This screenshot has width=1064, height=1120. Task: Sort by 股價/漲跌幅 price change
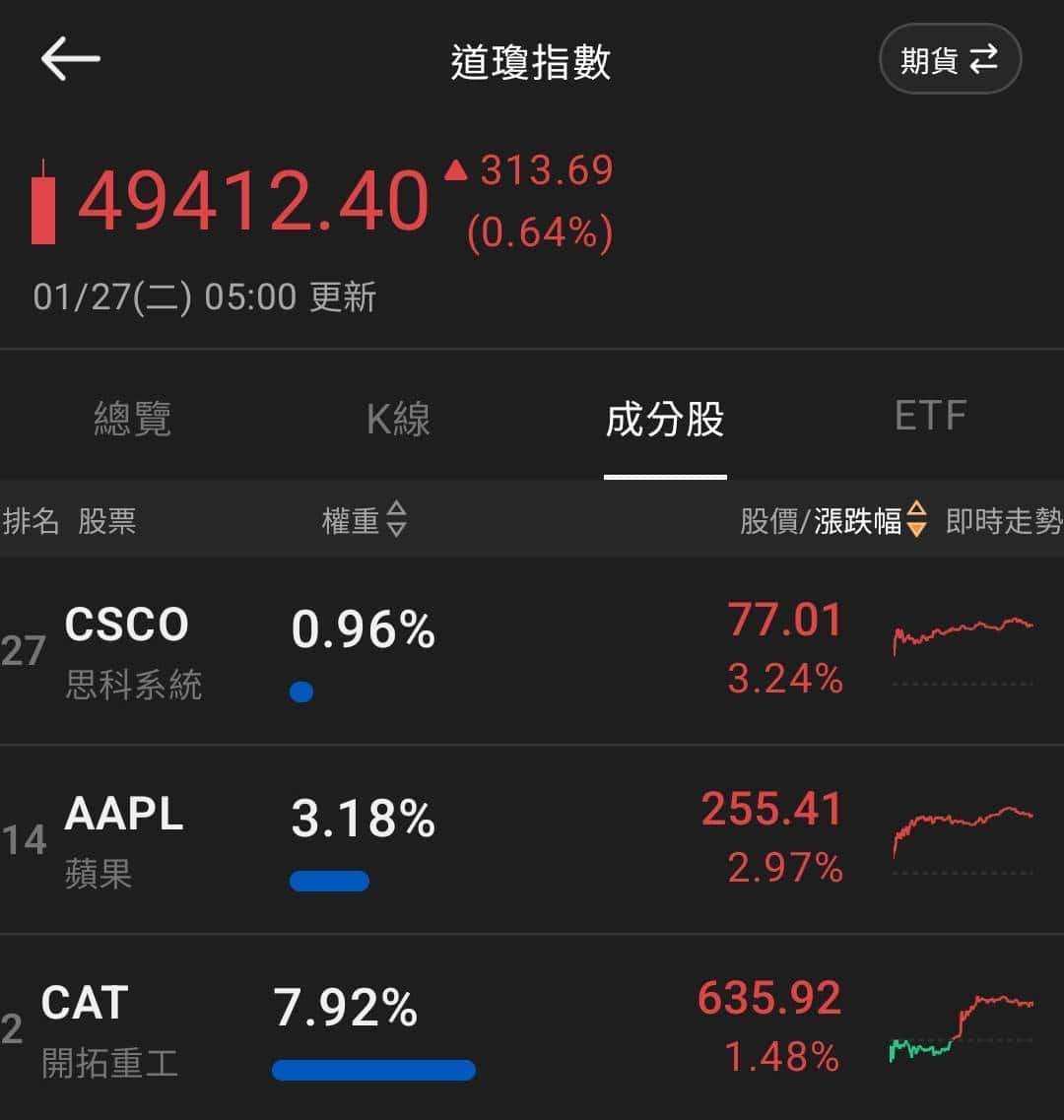(833, 520)
